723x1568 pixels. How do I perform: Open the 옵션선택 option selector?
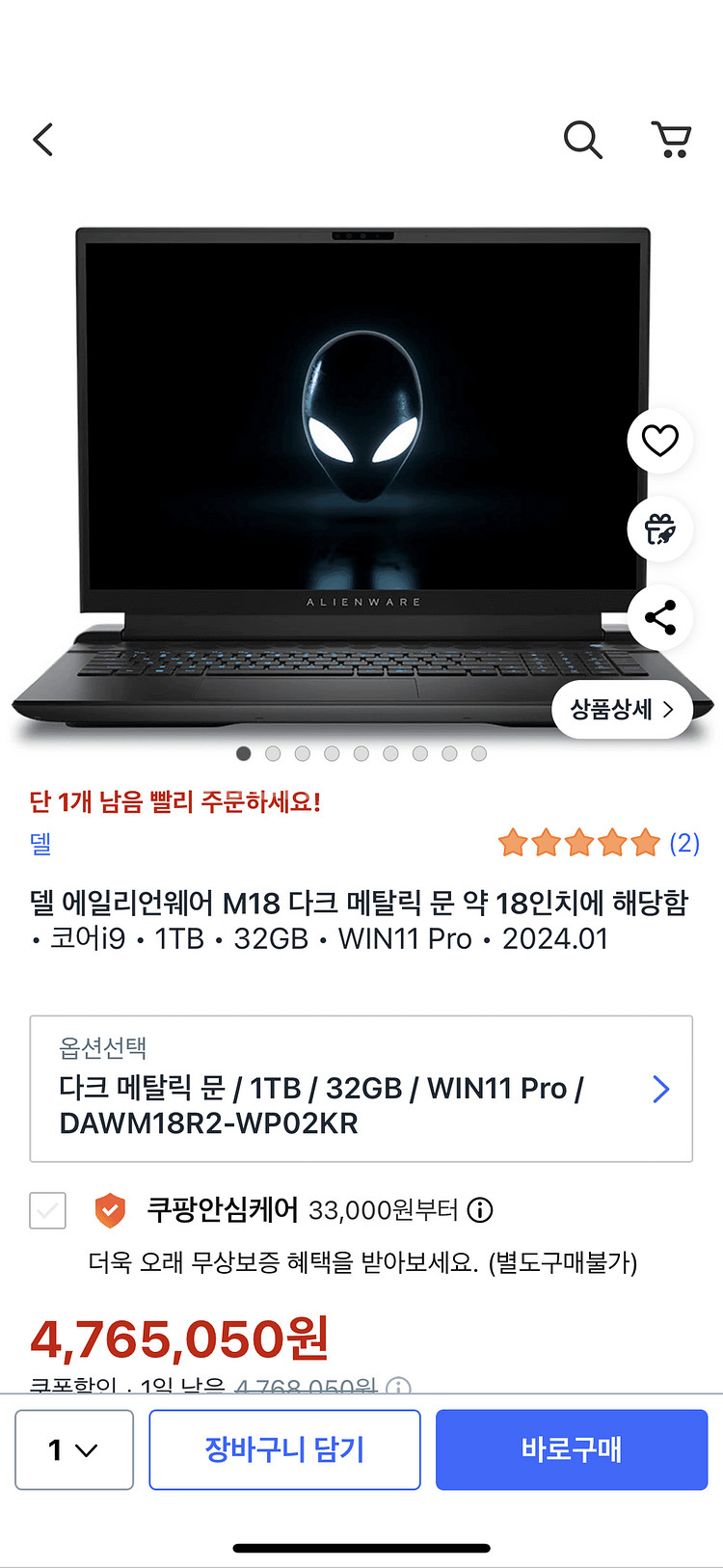(x=361, y=1089)
